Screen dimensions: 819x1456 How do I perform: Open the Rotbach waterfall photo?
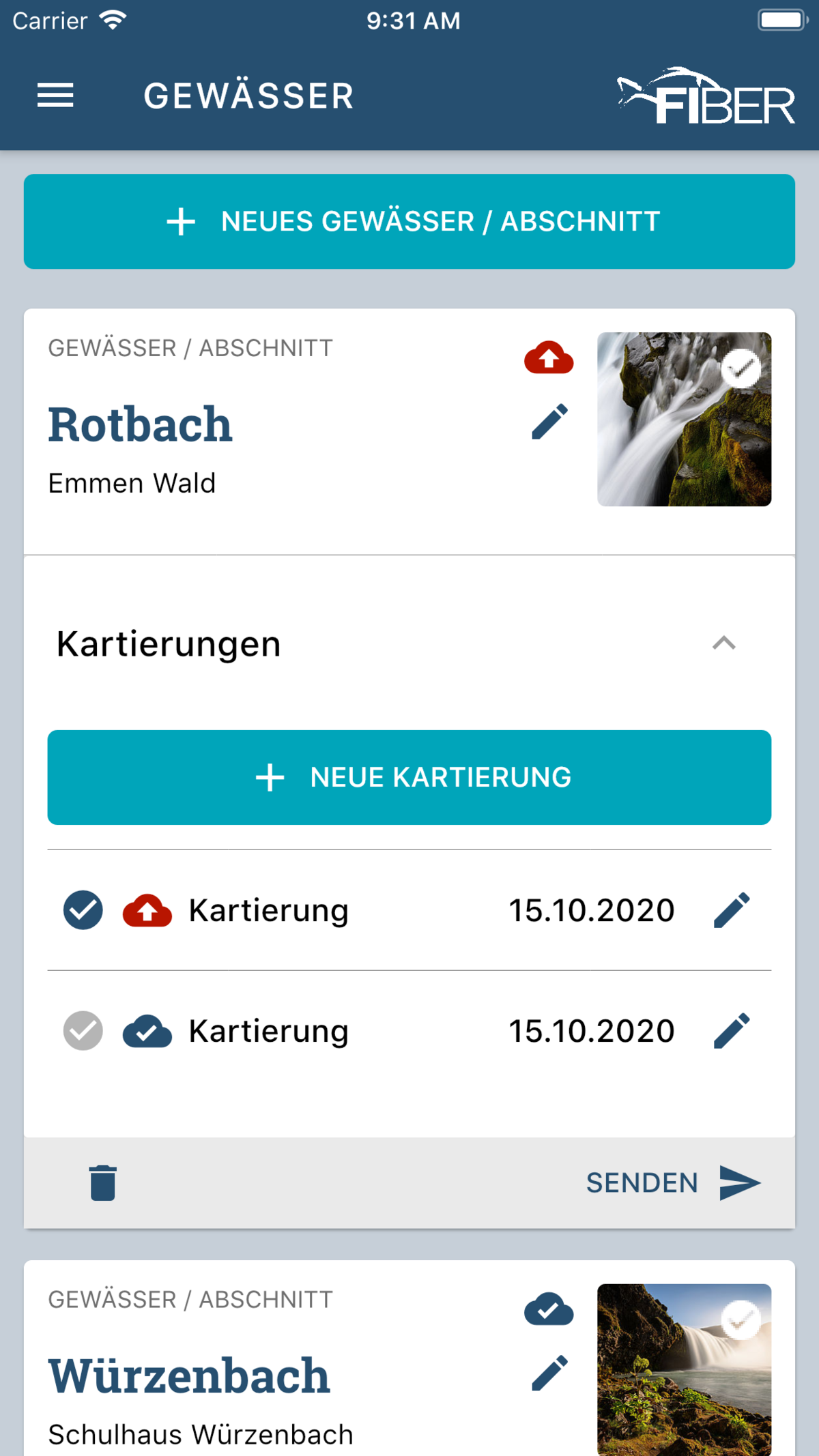[683, 419]
